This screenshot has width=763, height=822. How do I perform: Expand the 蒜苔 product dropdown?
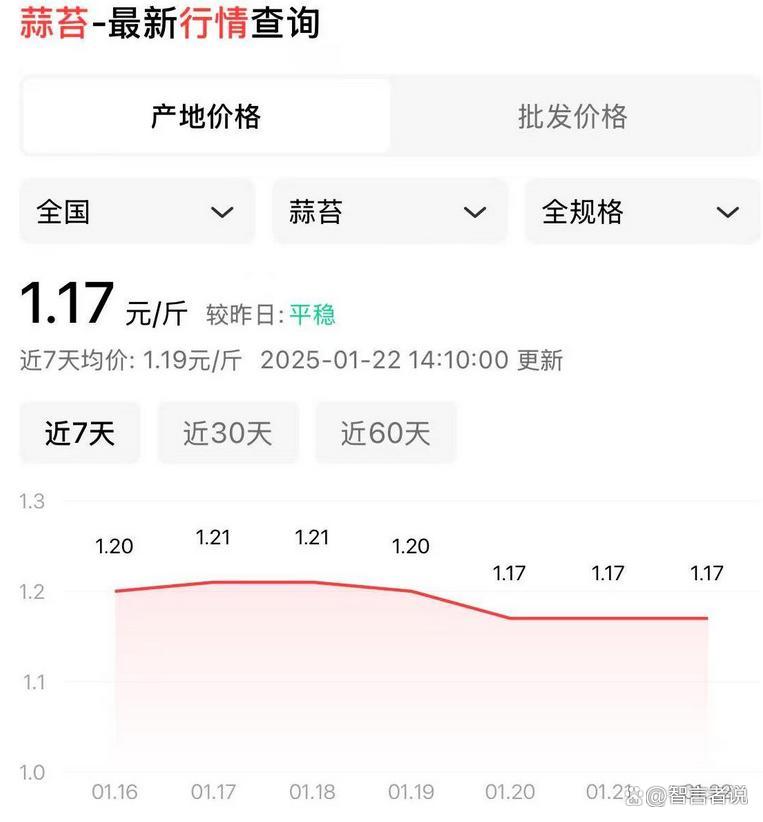click(389, 212)
